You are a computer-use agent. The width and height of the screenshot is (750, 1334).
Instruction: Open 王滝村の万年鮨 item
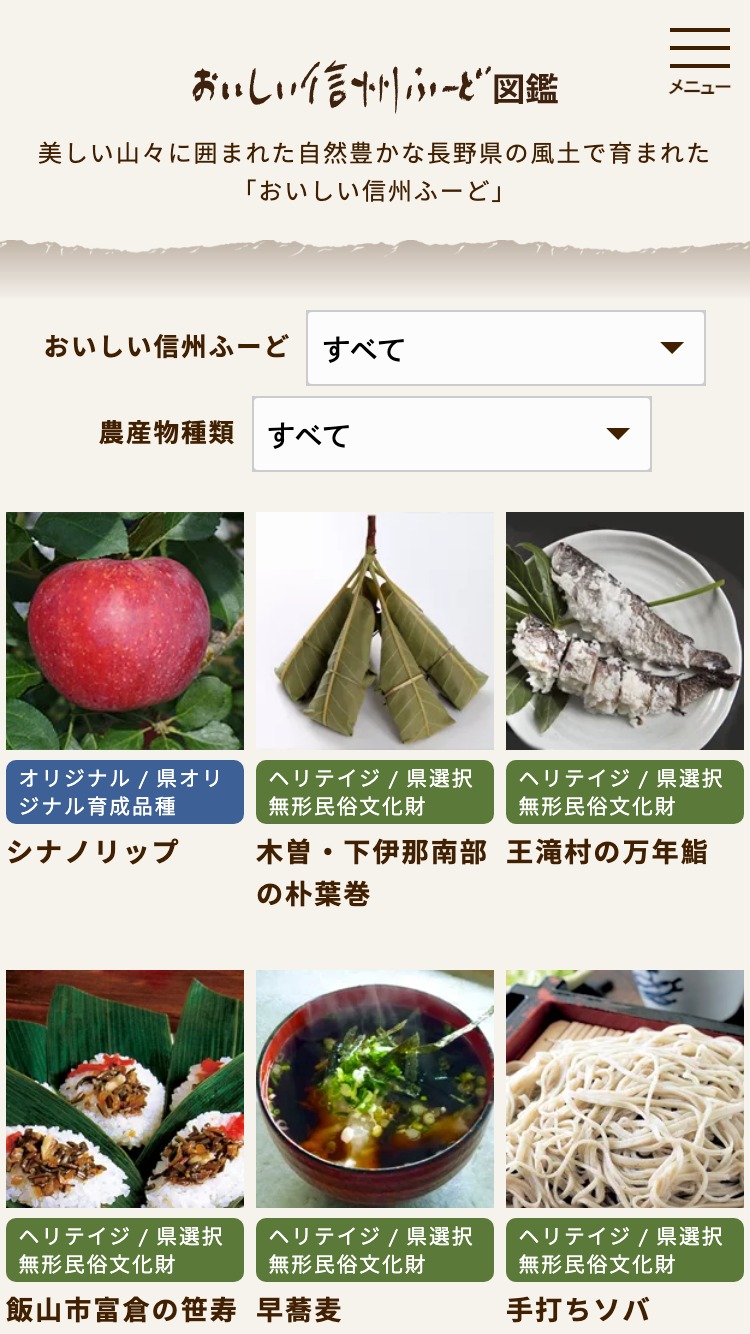(x=625, y=632)
